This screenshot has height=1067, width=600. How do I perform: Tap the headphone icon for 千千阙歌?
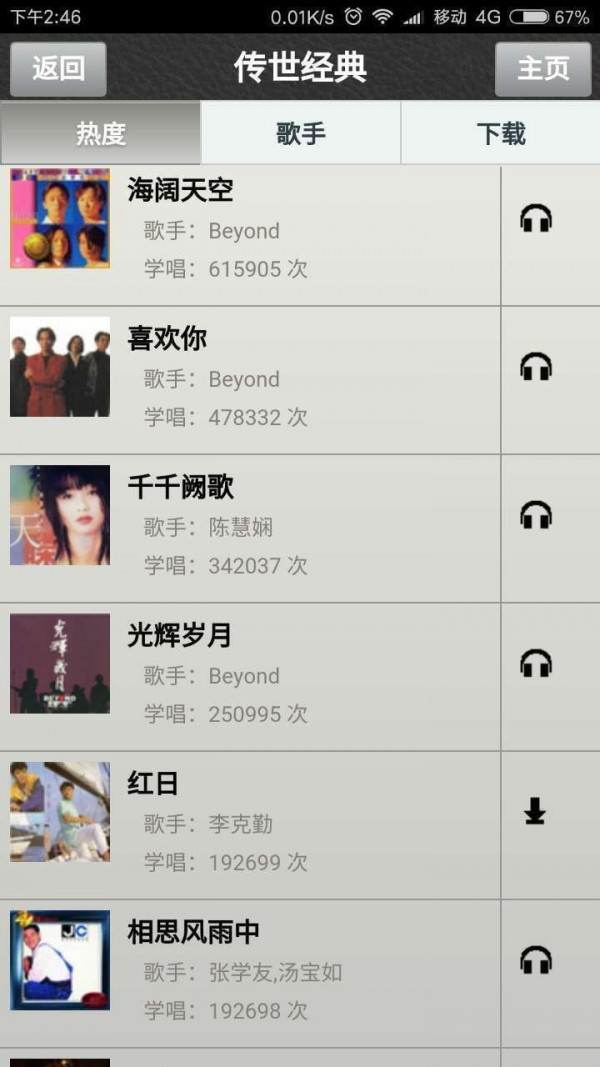point(536,515)
